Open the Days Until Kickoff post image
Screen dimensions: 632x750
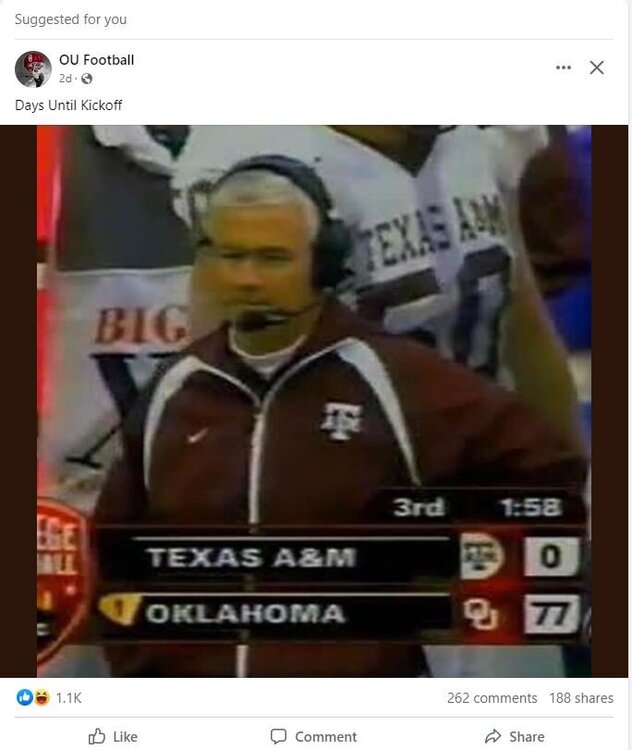(x=315, y=400)
